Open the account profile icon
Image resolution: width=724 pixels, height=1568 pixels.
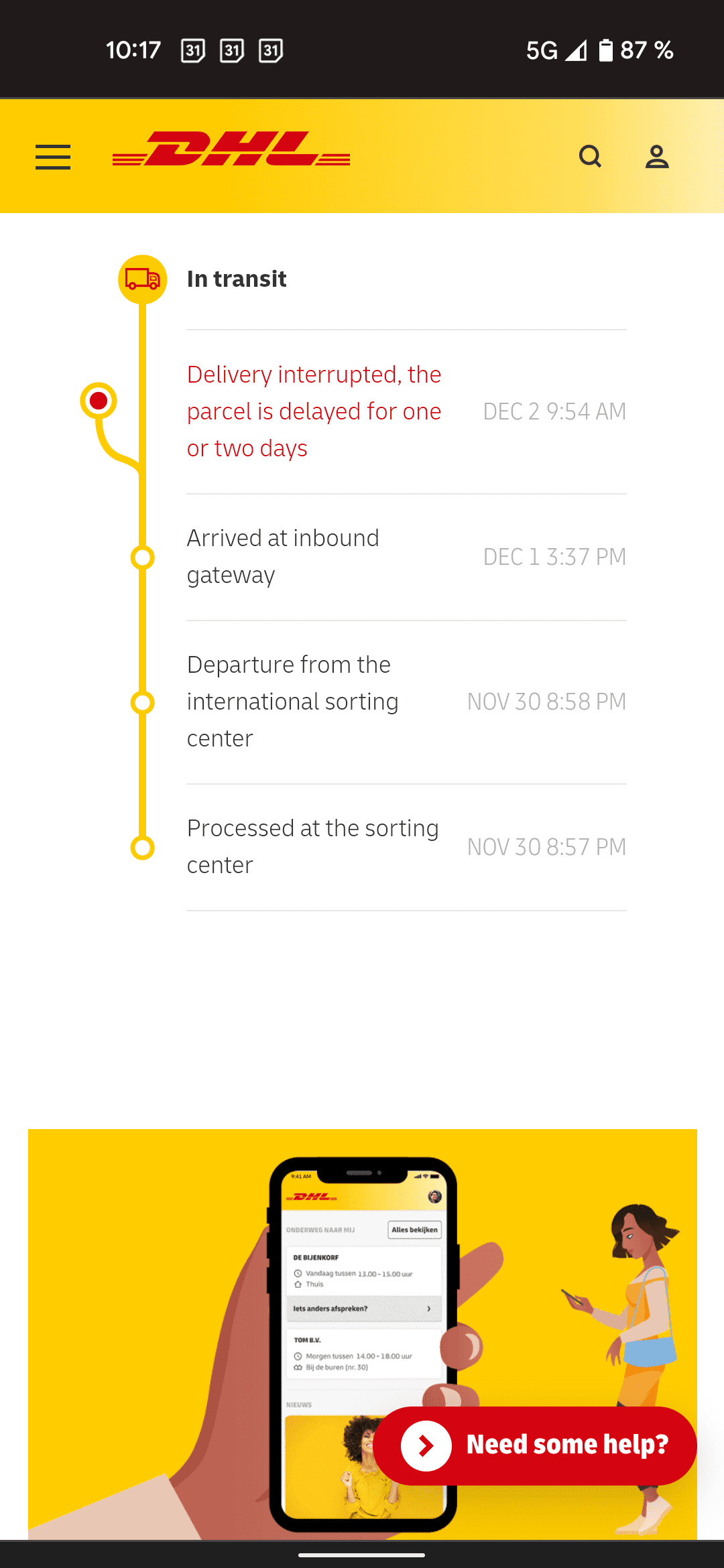click(x=657, y=156)
